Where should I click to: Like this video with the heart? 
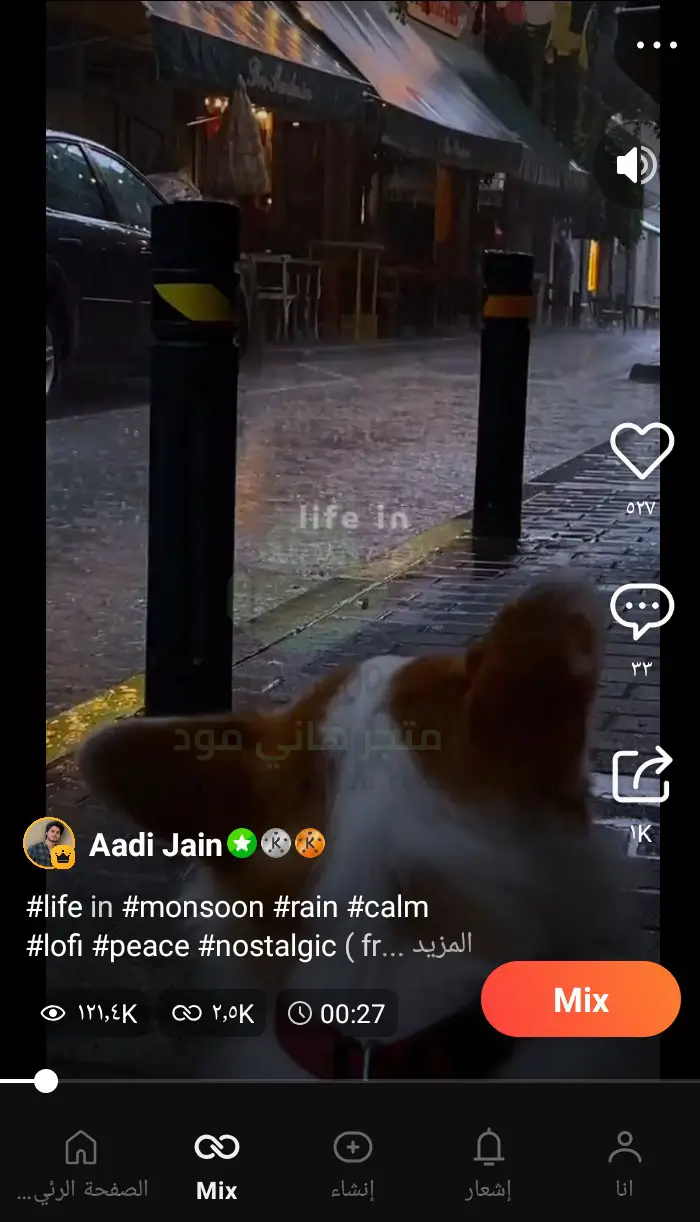642,452
